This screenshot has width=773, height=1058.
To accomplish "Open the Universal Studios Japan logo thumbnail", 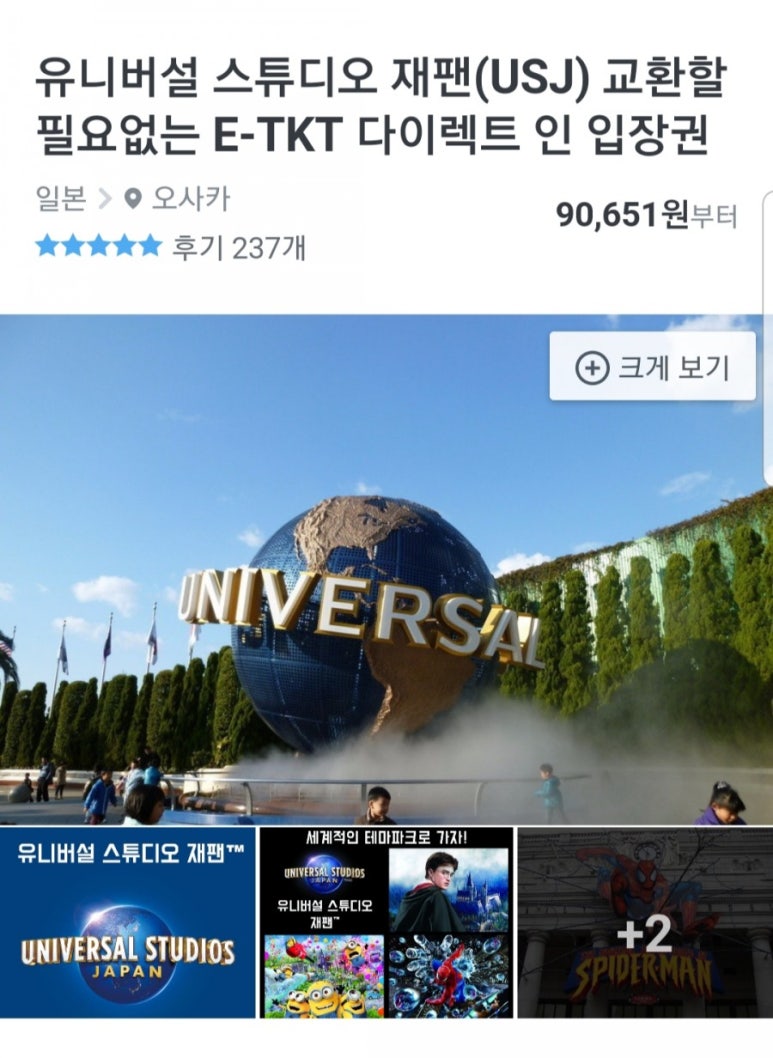I will coord(128,923).
